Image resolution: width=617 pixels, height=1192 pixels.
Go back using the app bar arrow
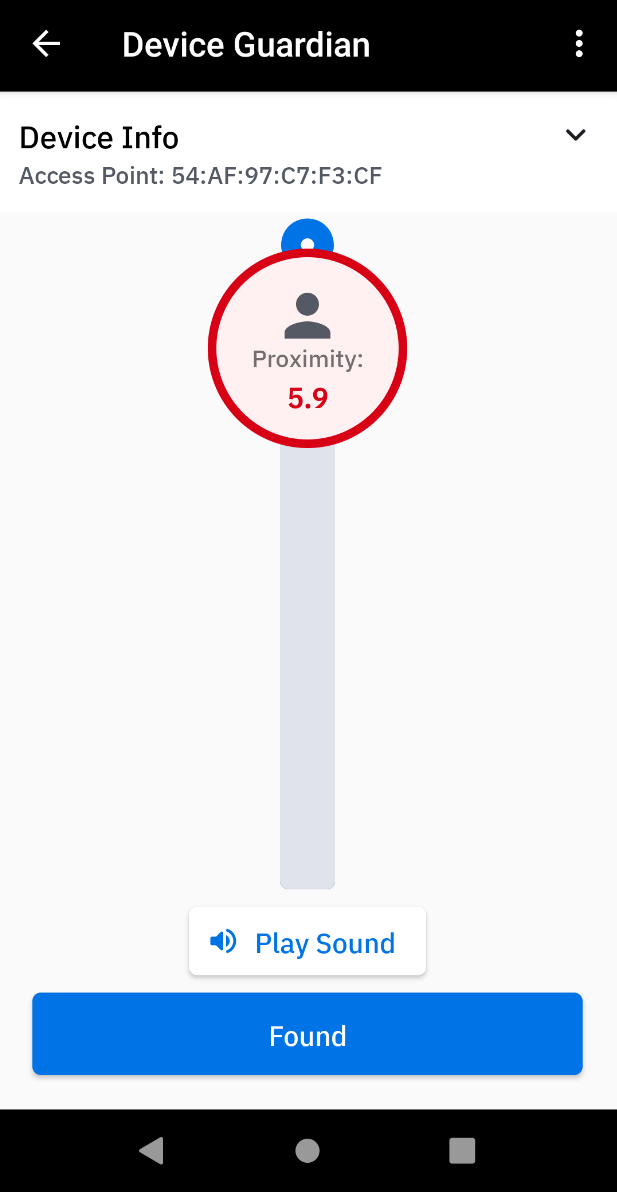point(47,44)
